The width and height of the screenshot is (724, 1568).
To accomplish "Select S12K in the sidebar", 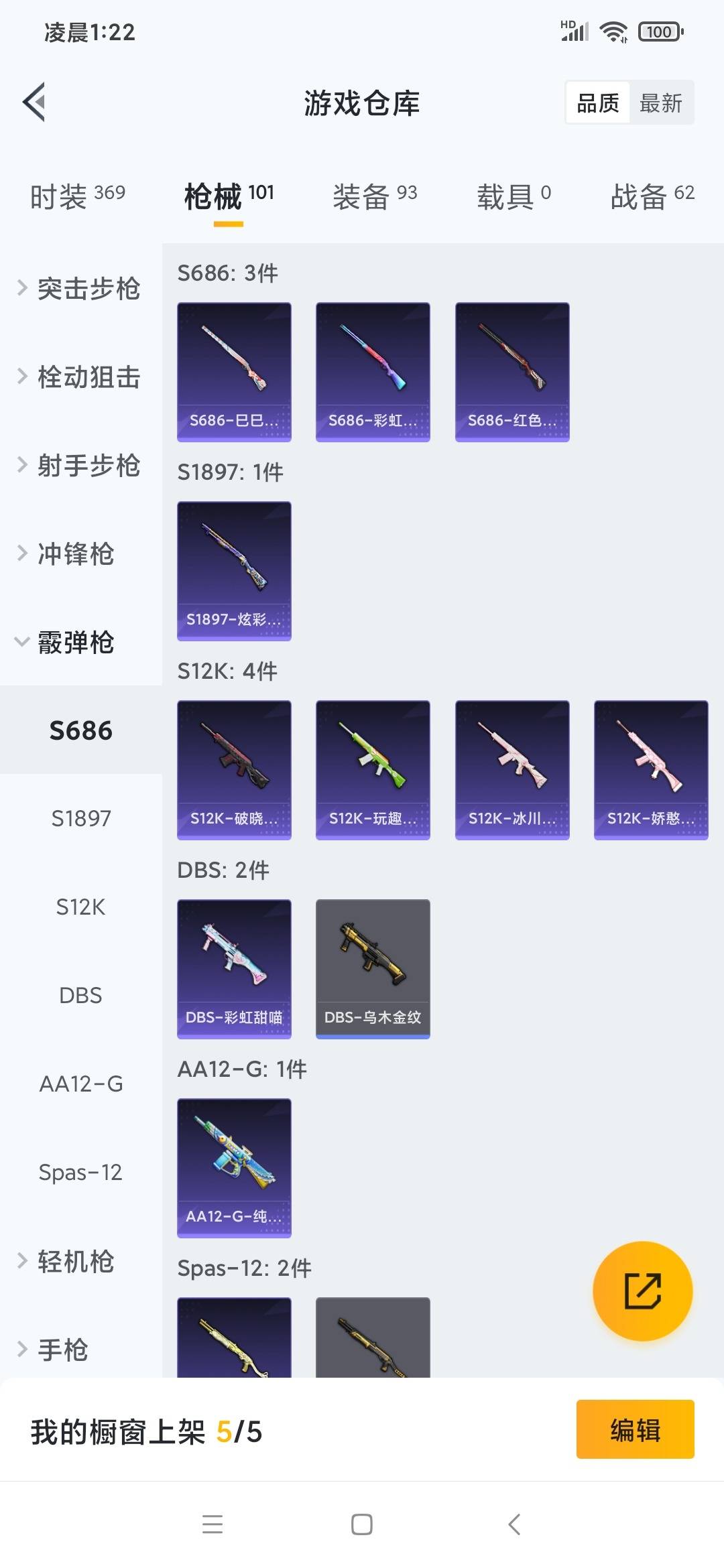I will pyautogui.click(x=80, y=907).
